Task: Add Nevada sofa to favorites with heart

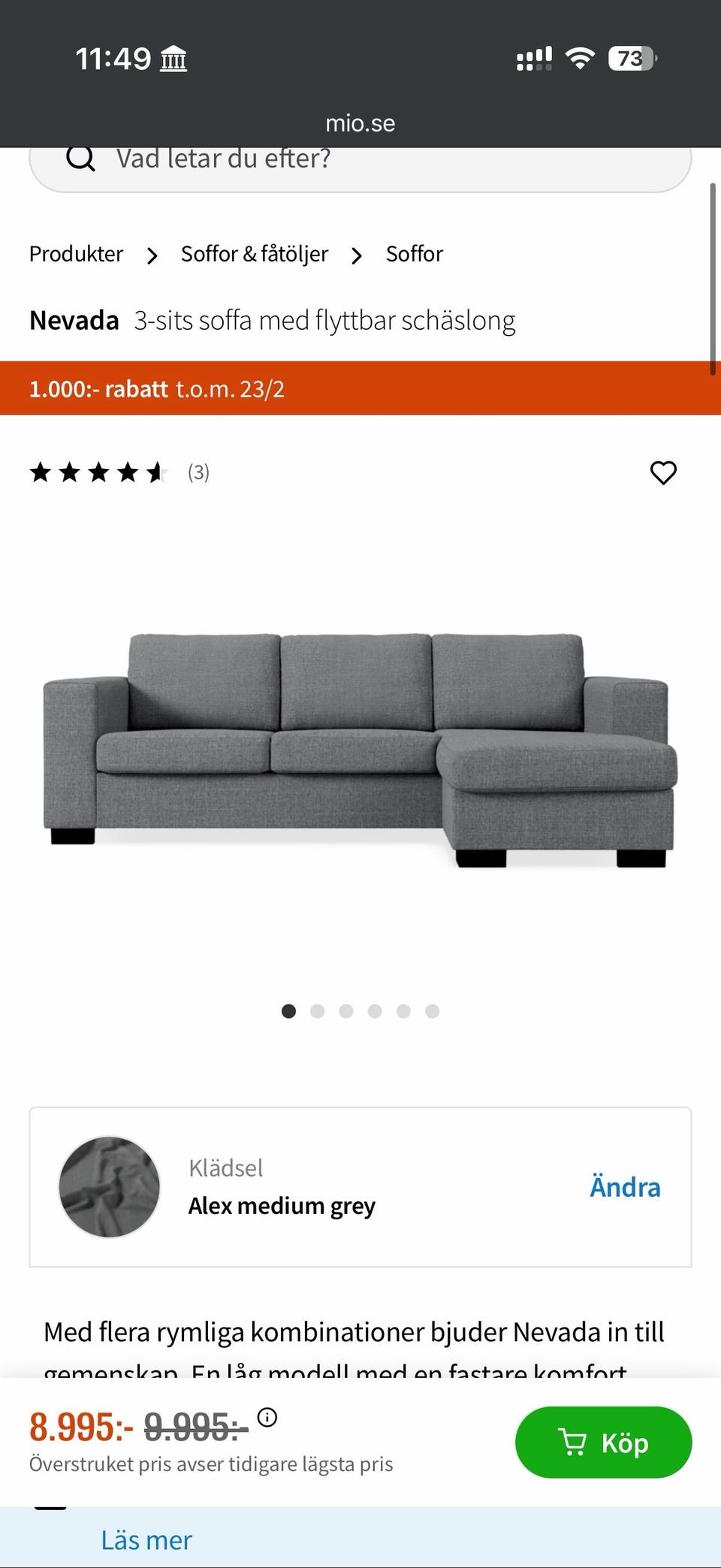Action: [662, 473]
